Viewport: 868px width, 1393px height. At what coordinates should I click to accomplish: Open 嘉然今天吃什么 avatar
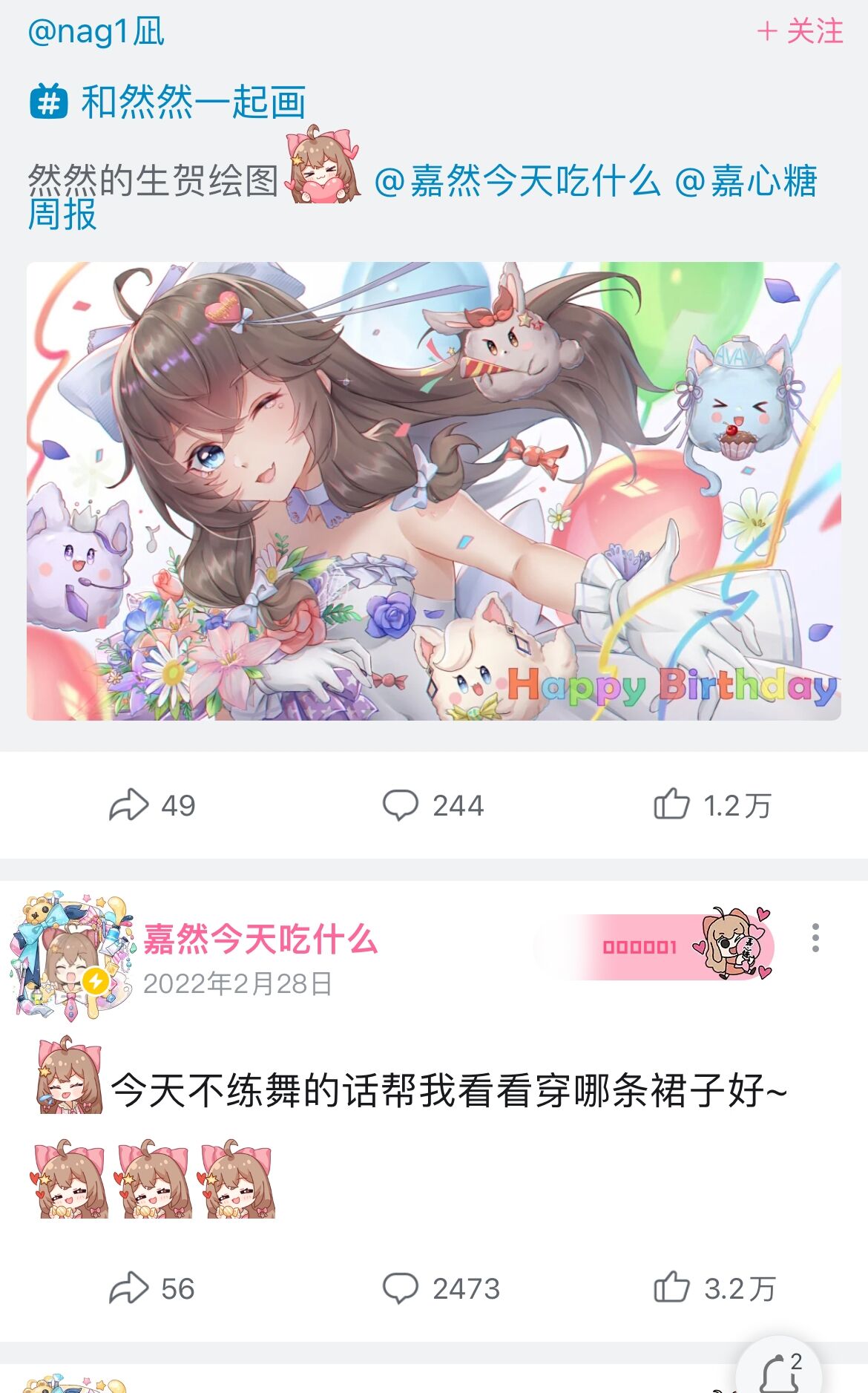72,957
